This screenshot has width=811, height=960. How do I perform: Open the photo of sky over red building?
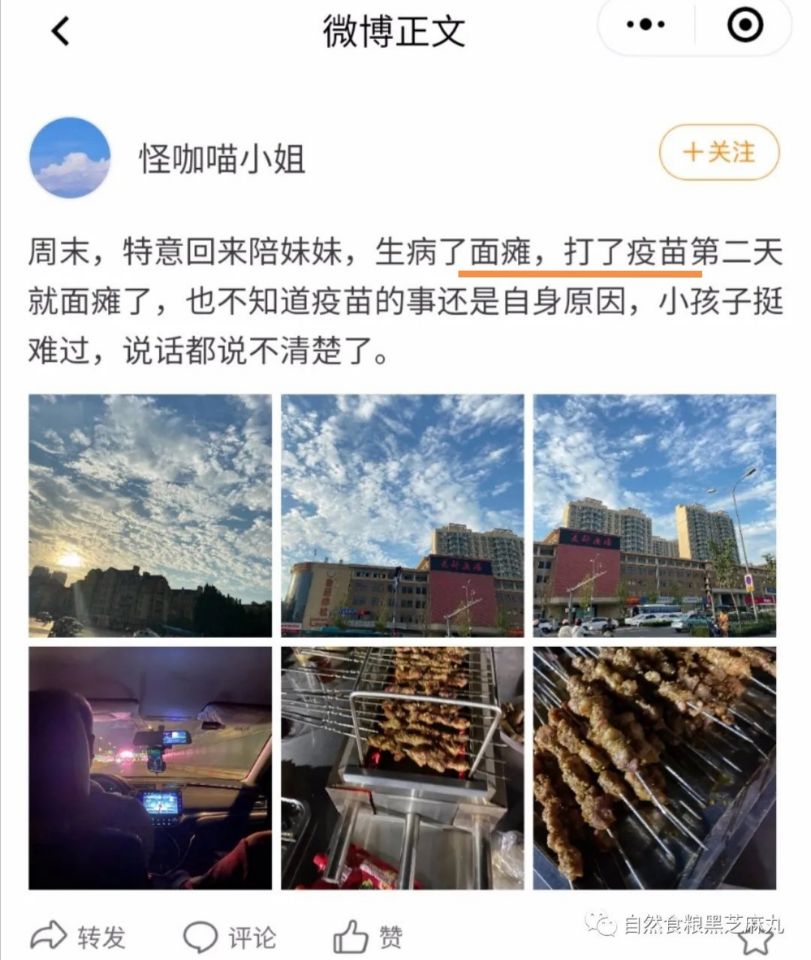pyautogui.click(x=402, y=515)
